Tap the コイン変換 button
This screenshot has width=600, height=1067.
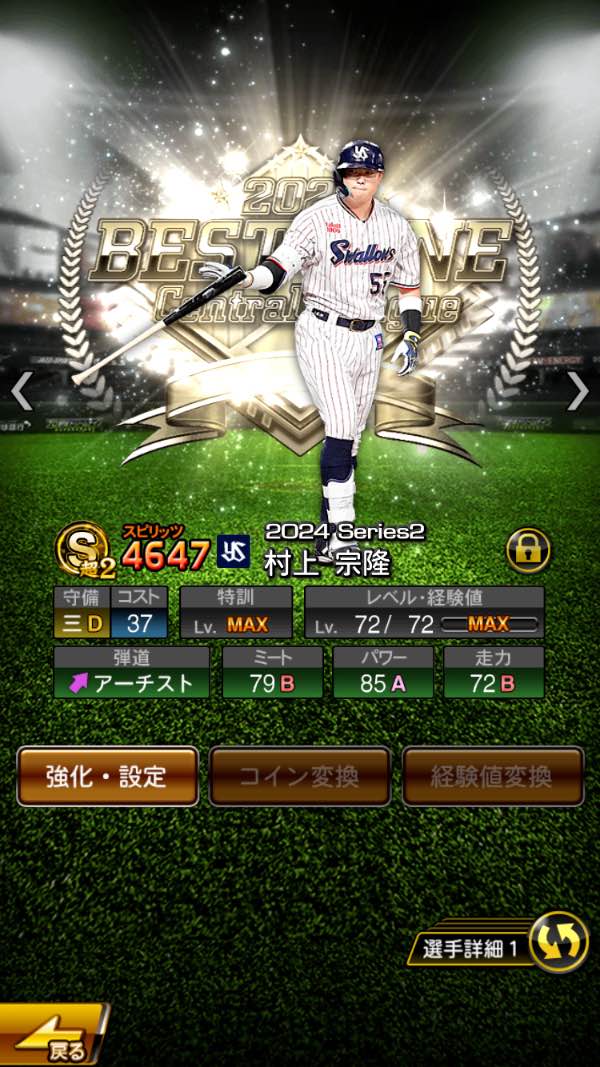[299, 776]
